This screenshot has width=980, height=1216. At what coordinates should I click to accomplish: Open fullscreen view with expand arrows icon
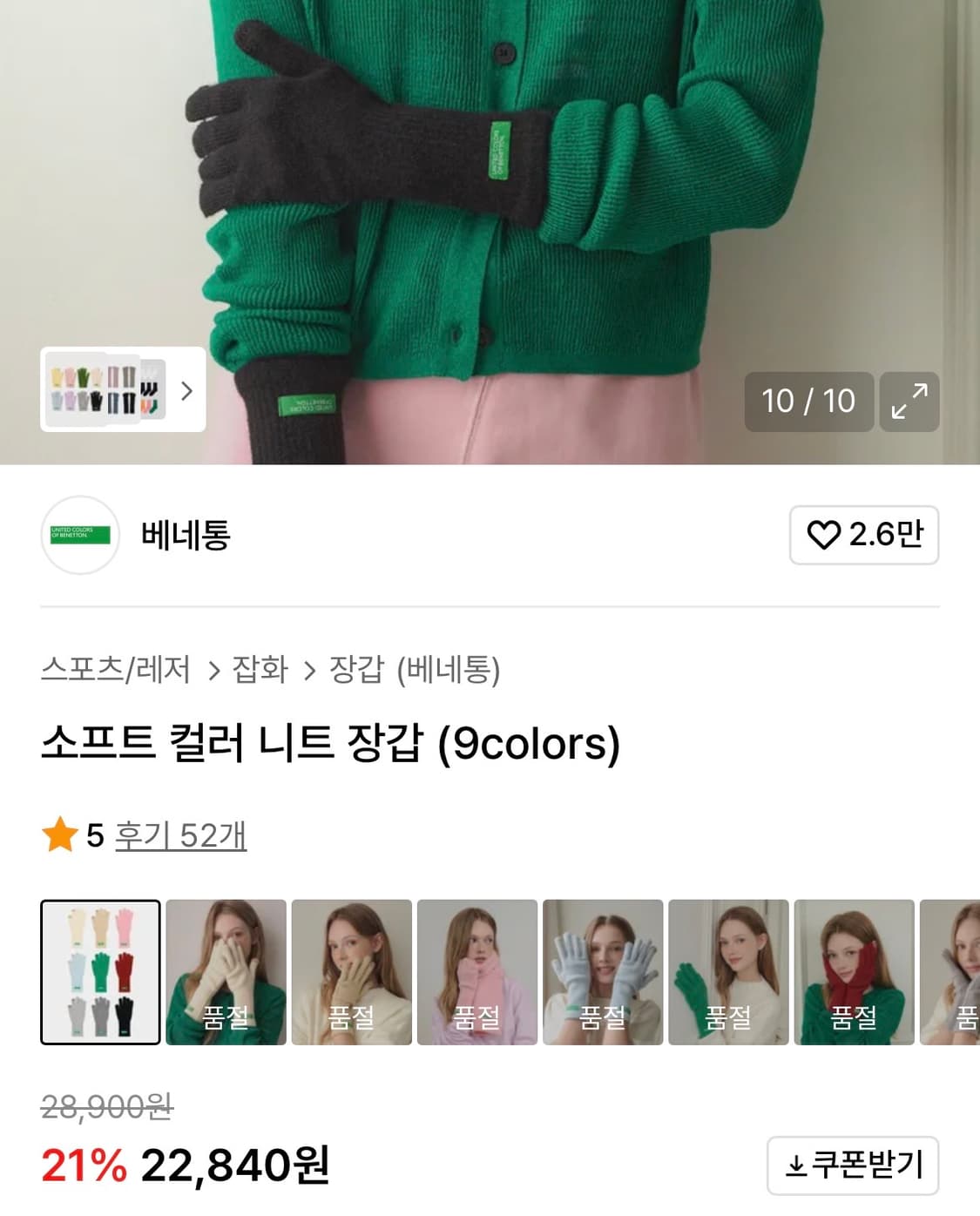coord(909,402)
